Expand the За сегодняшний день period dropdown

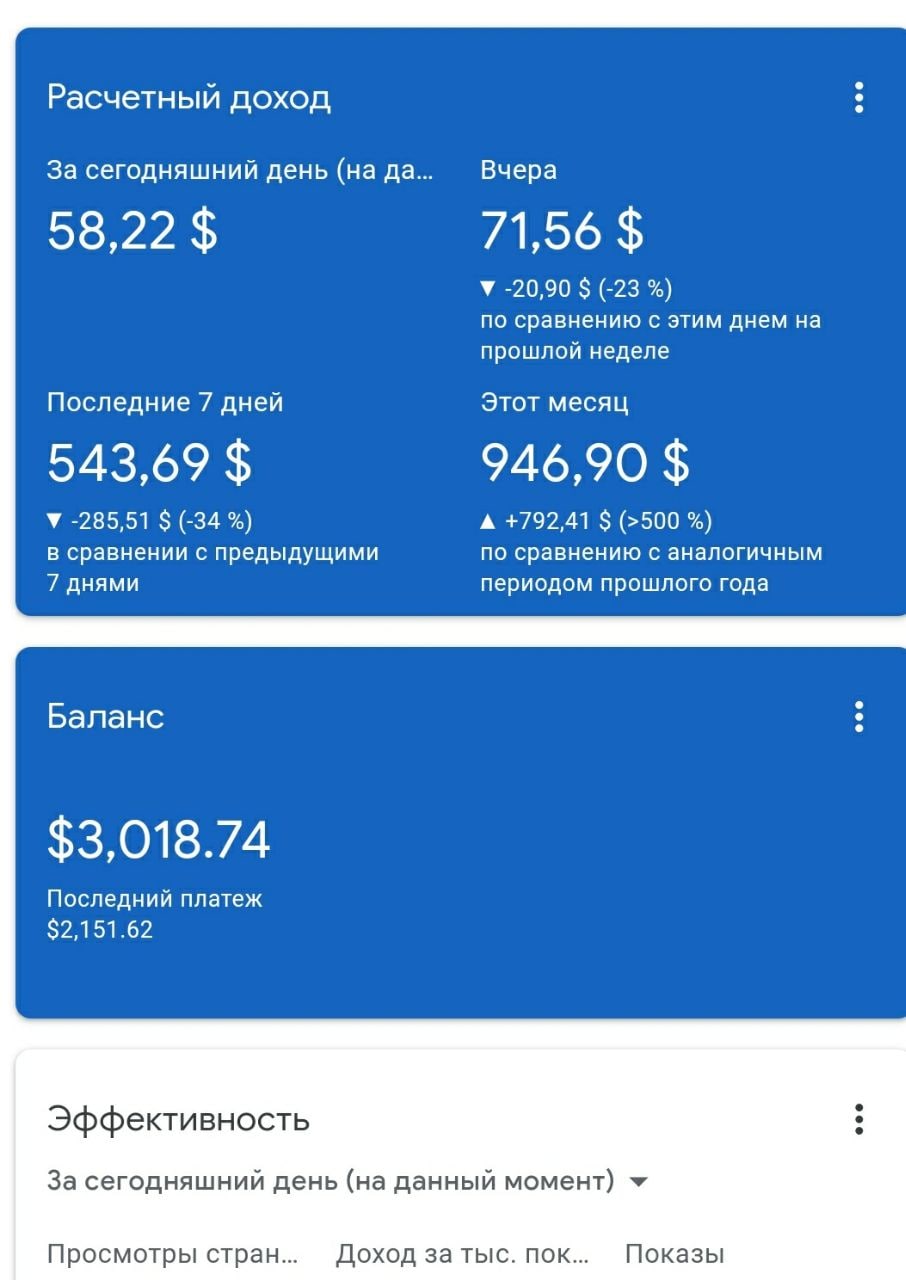[x=639, y=1182]
